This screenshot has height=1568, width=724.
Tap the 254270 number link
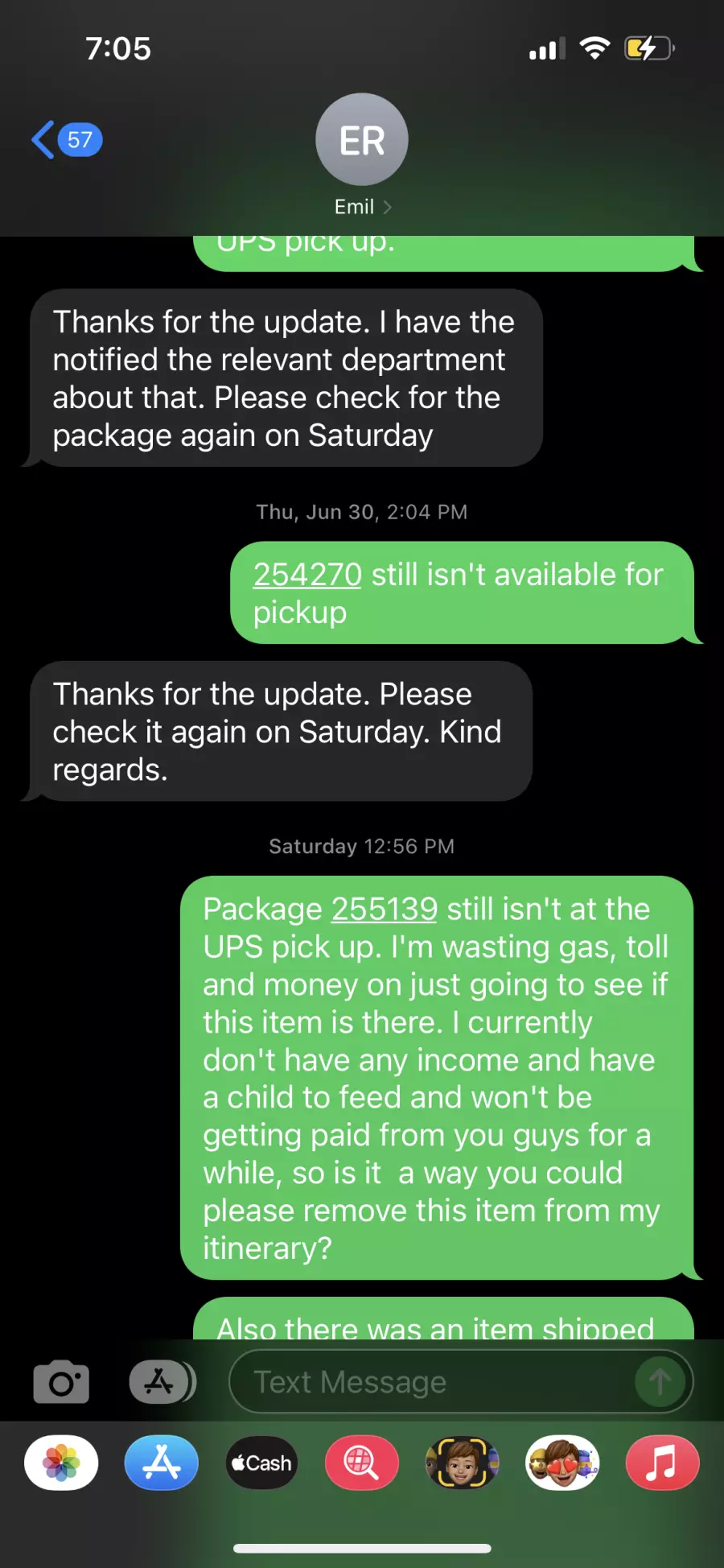point(307,575)
